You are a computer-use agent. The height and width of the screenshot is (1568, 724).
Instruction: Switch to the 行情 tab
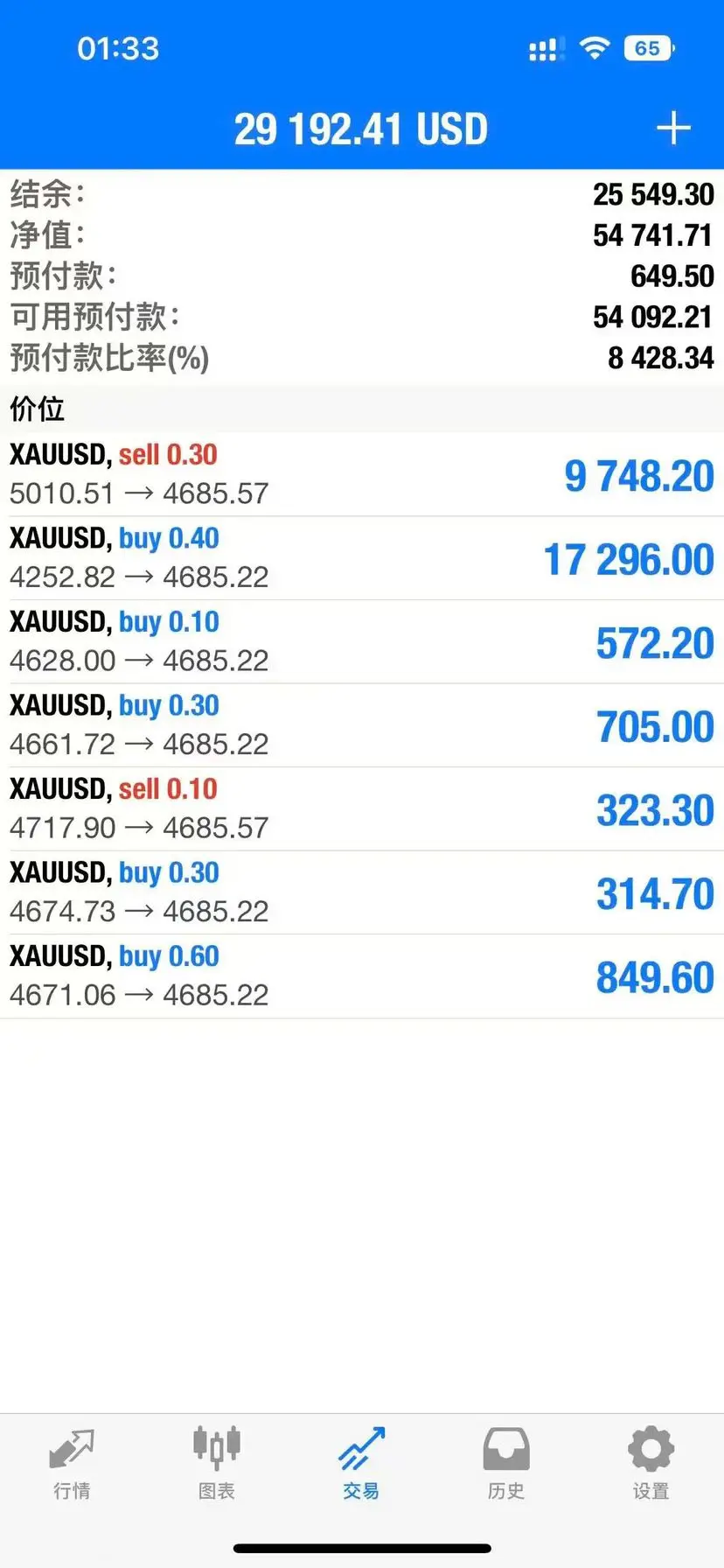point(72,1462)
